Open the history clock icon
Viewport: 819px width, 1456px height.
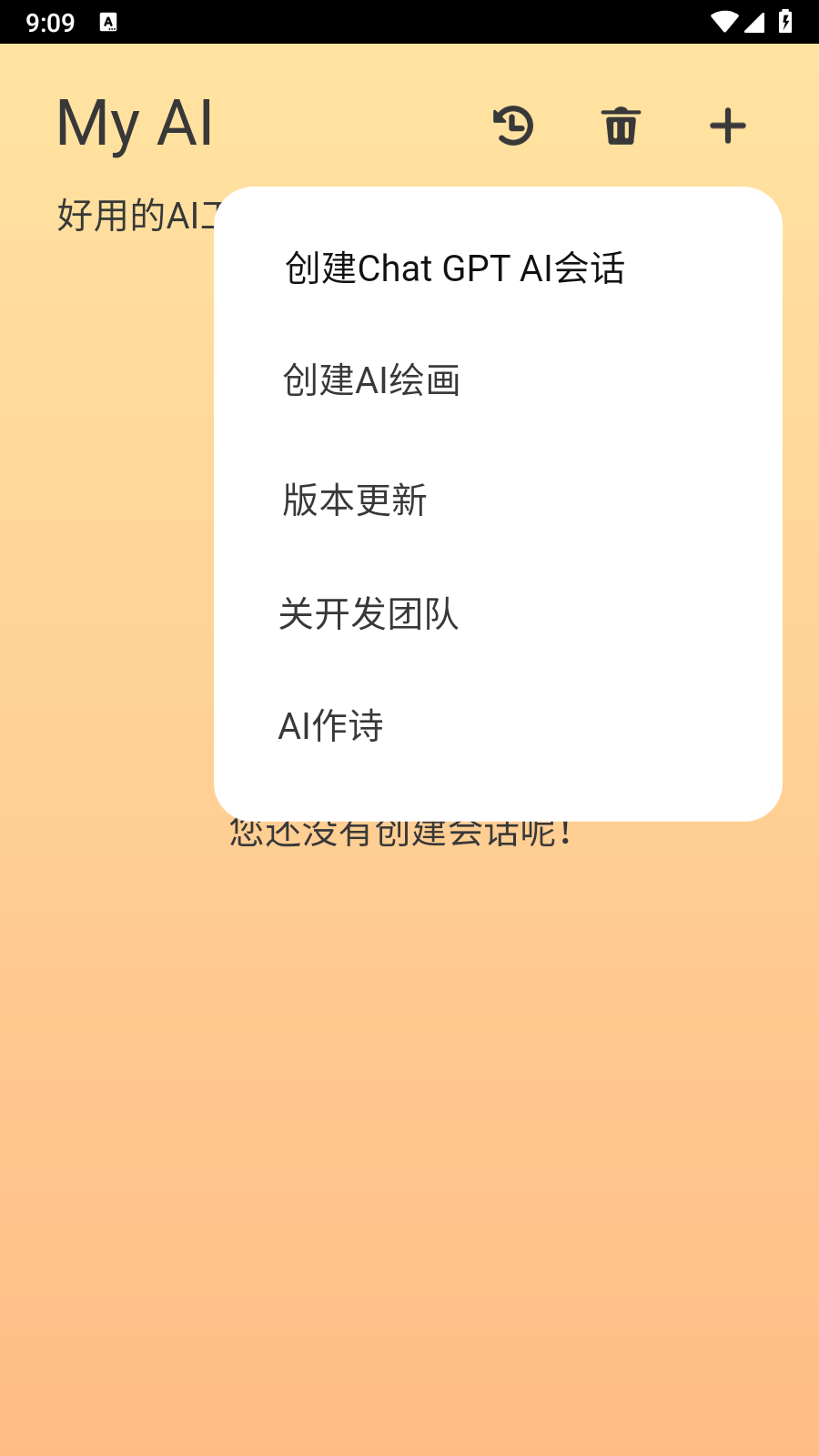coord(513,126)
